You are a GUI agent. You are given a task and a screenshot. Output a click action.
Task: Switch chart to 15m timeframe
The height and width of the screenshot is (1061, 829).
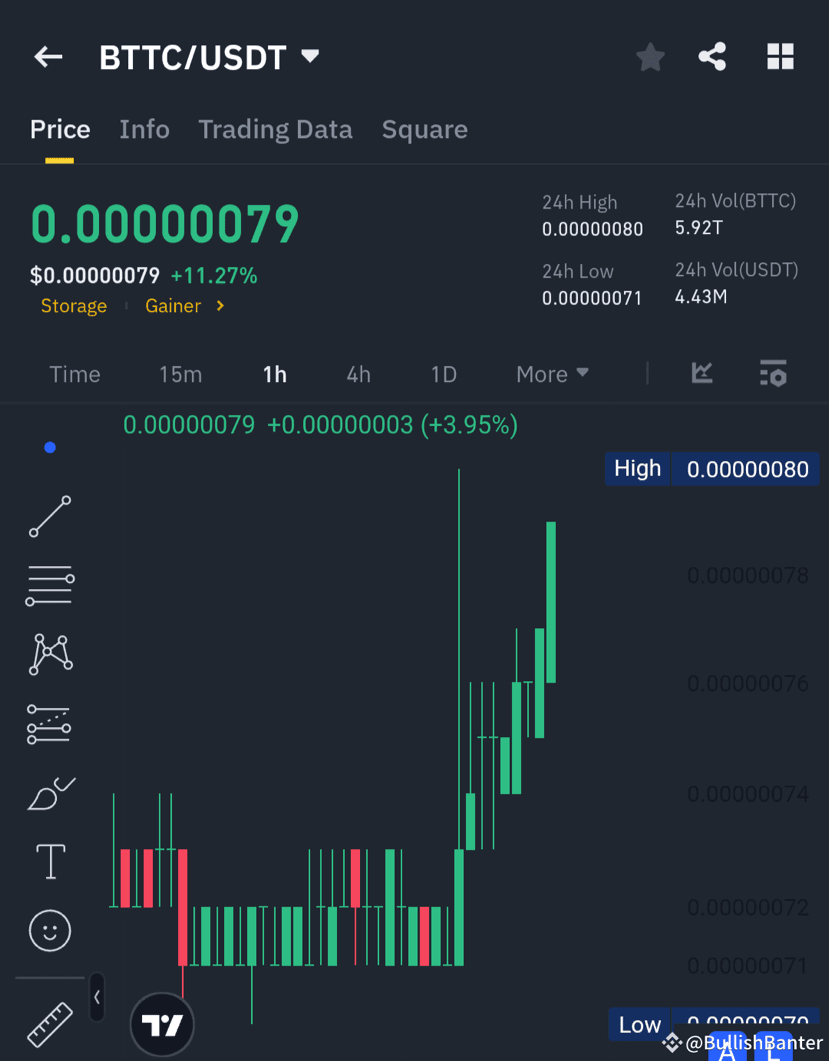(x=181, y=373)
